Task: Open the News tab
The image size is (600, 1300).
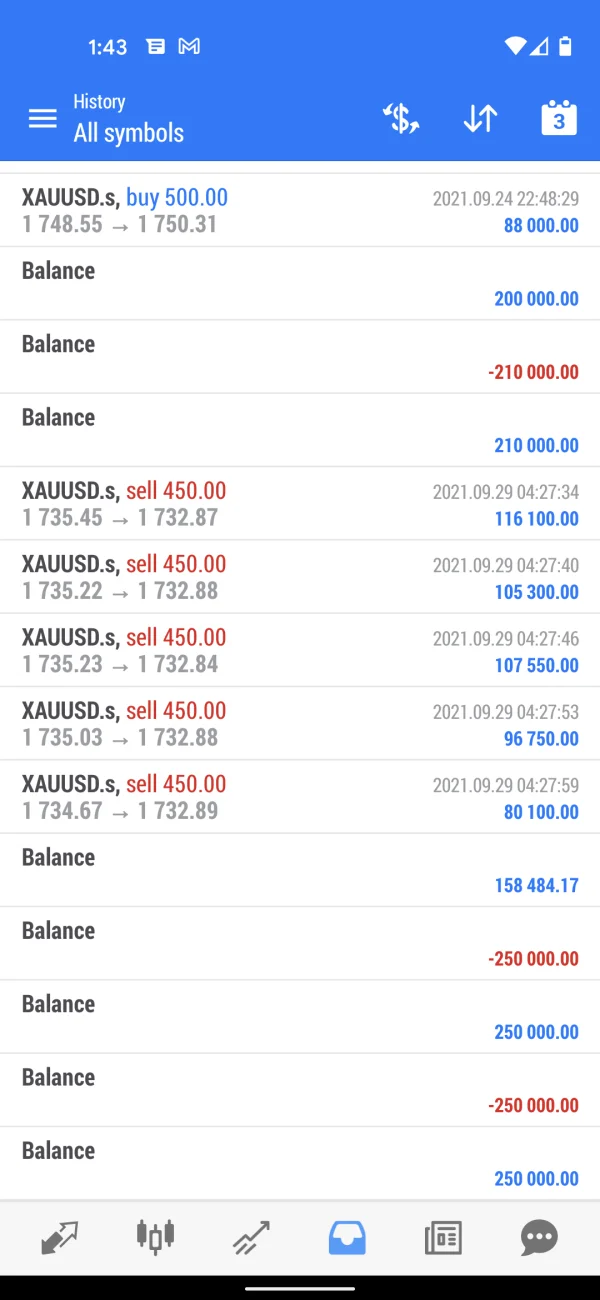Action: 443,1238
